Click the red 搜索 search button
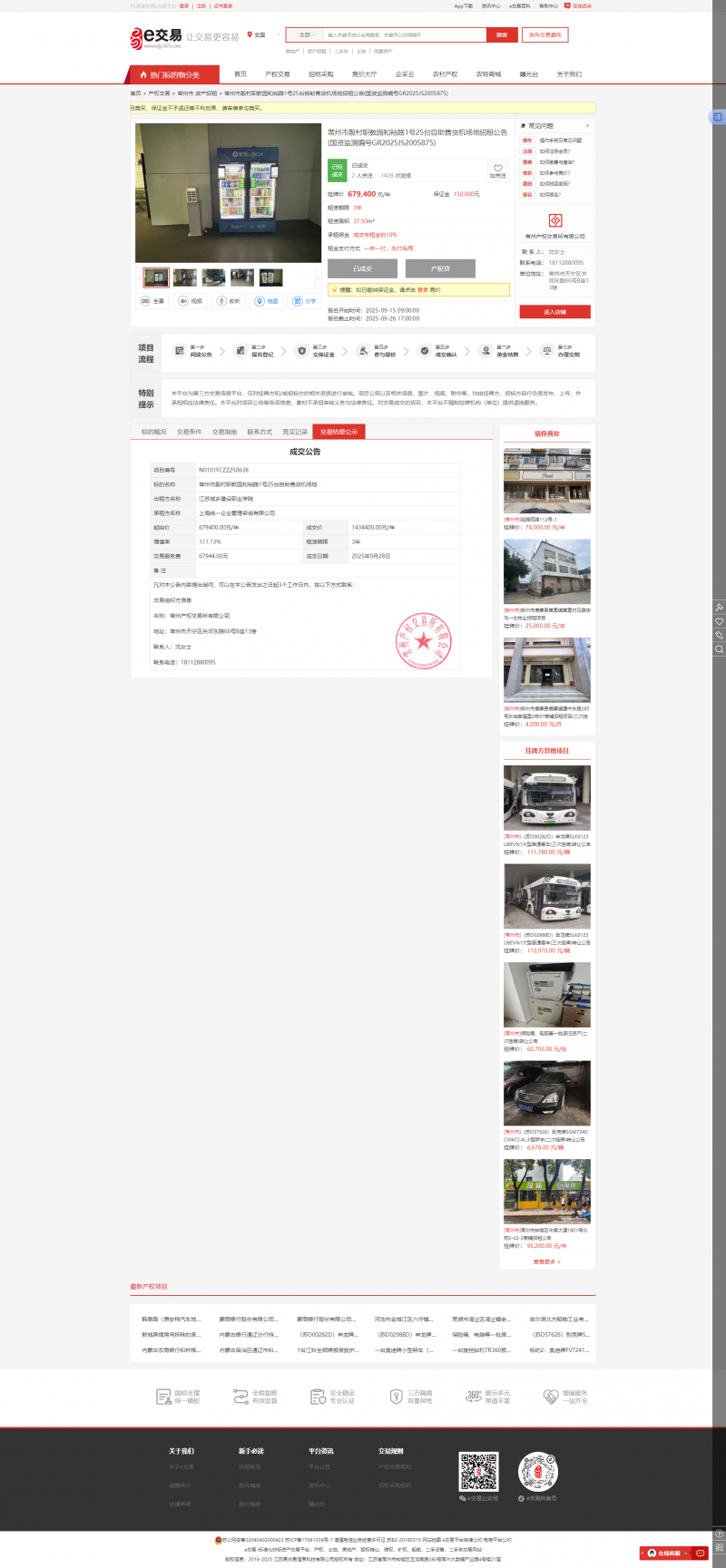726x1568 pixels. click(501, 35)
